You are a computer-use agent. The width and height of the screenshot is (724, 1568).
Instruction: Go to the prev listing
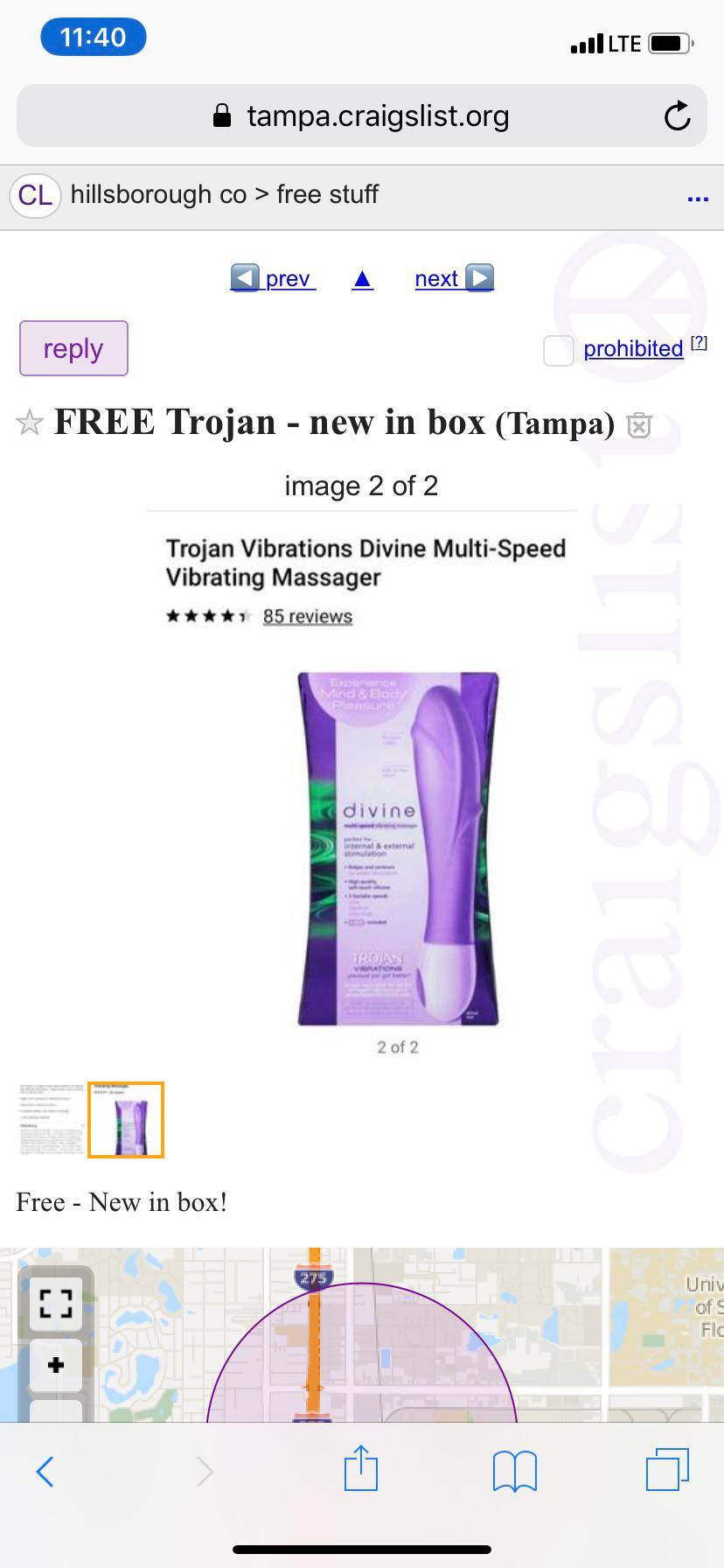coord(272,278)
